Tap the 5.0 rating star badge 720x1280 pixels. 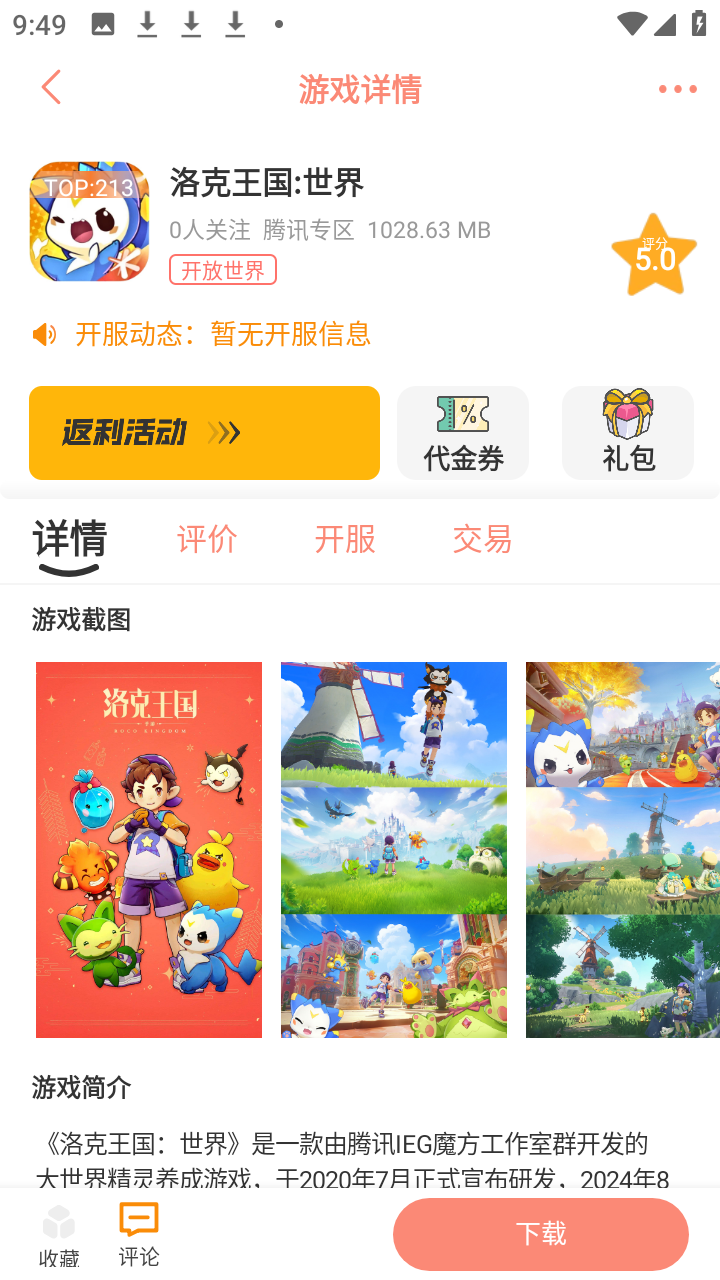coord(654,255)
